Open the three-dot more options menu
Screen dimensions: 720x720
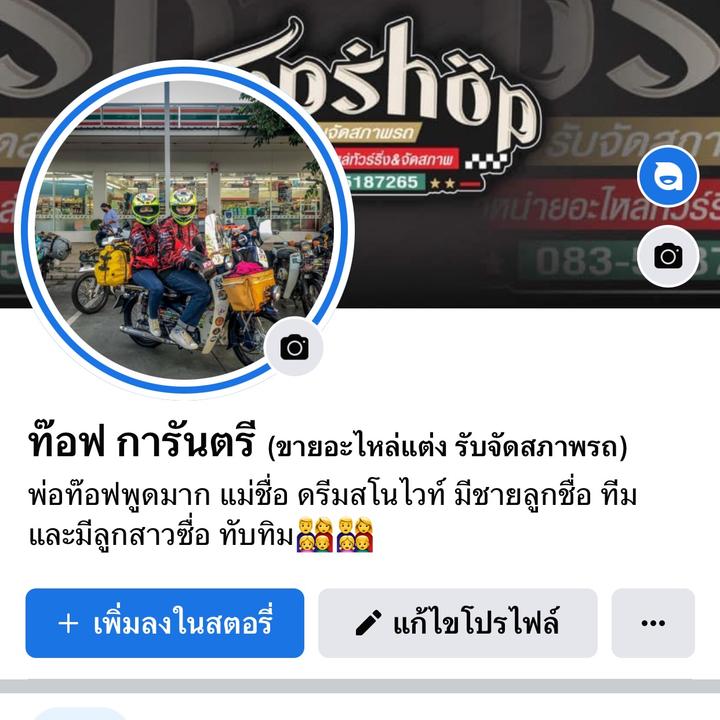pos(653,623)
